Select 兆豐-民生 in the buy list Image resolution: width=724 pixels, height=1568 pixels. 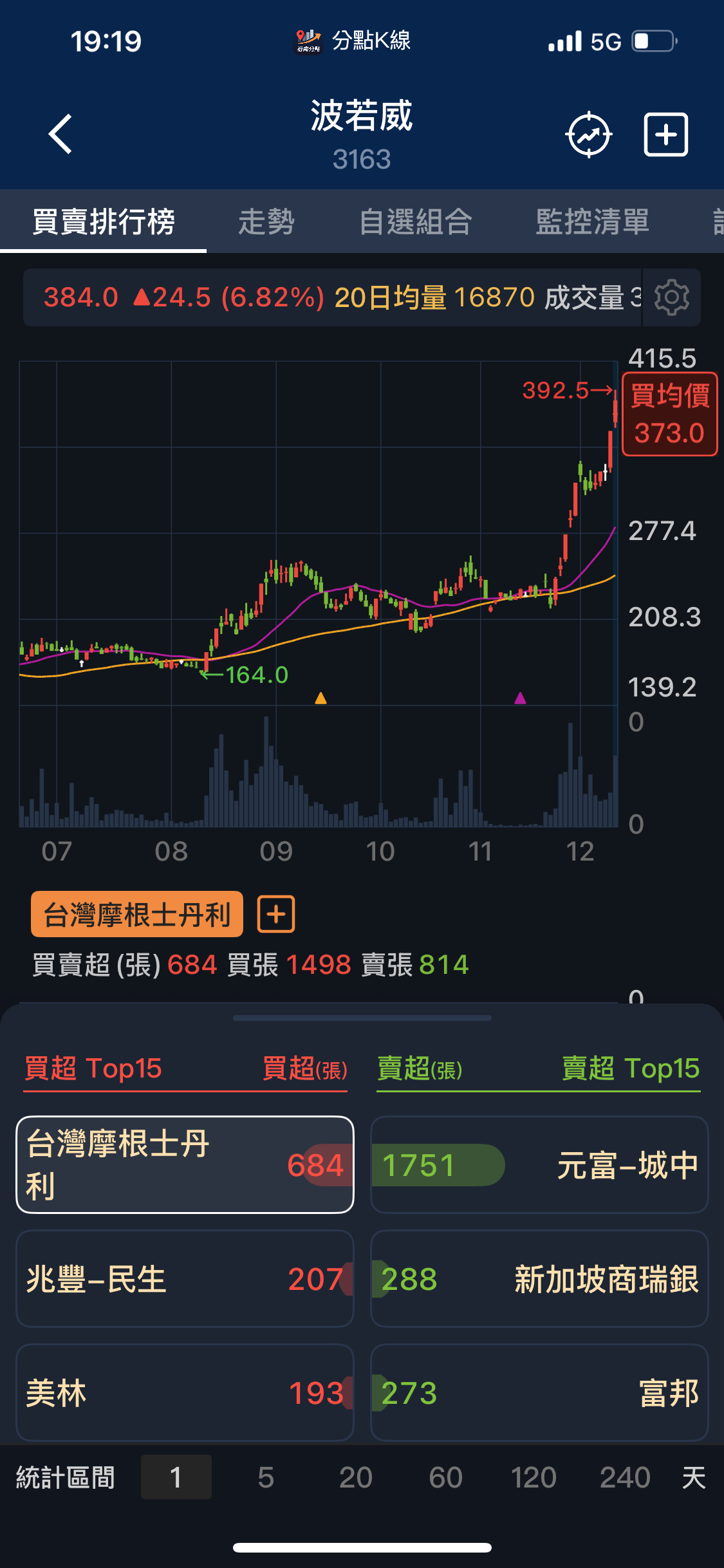(185, 1279)
